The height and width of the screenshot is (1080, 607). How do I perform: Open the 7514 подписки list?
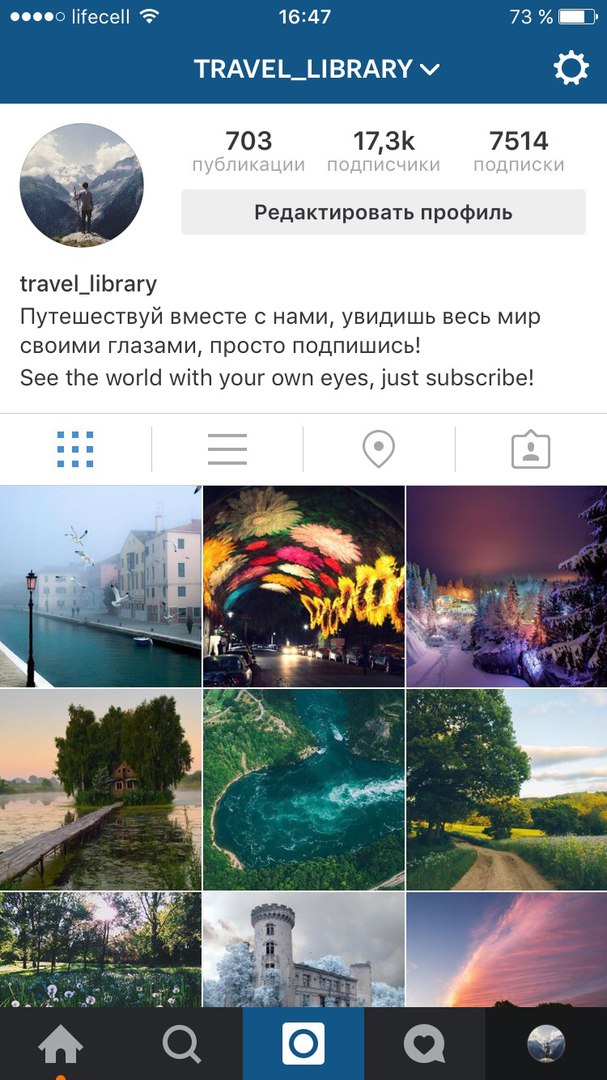pyautogui.click(x=518, y=151)
